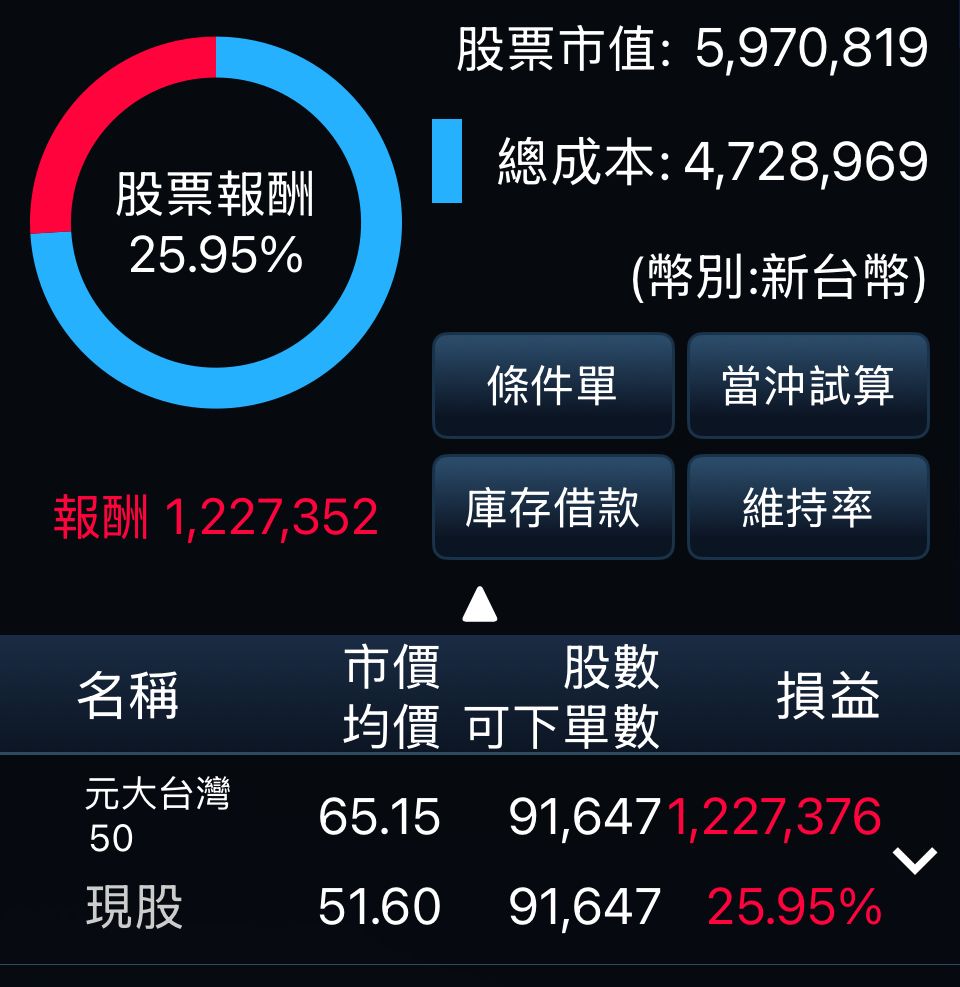Check the 維持率 maintenance ratio
960x987 pixels.
click(808, 507)
